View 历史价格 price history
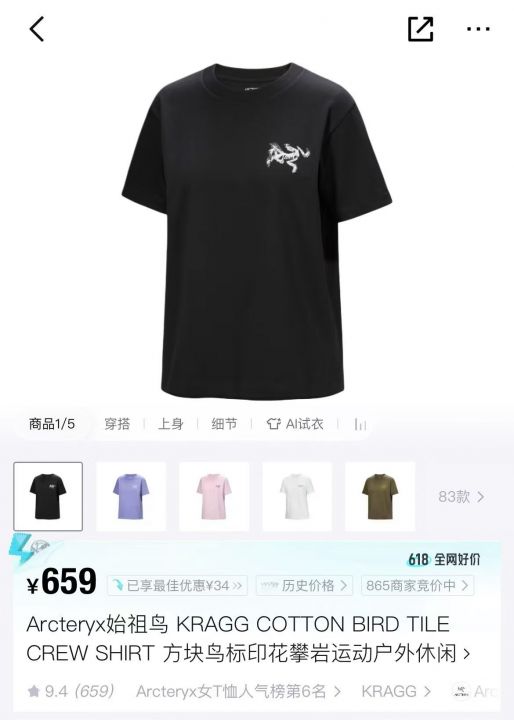The height and width of the screenshot is (720, 514). [304, 585]
